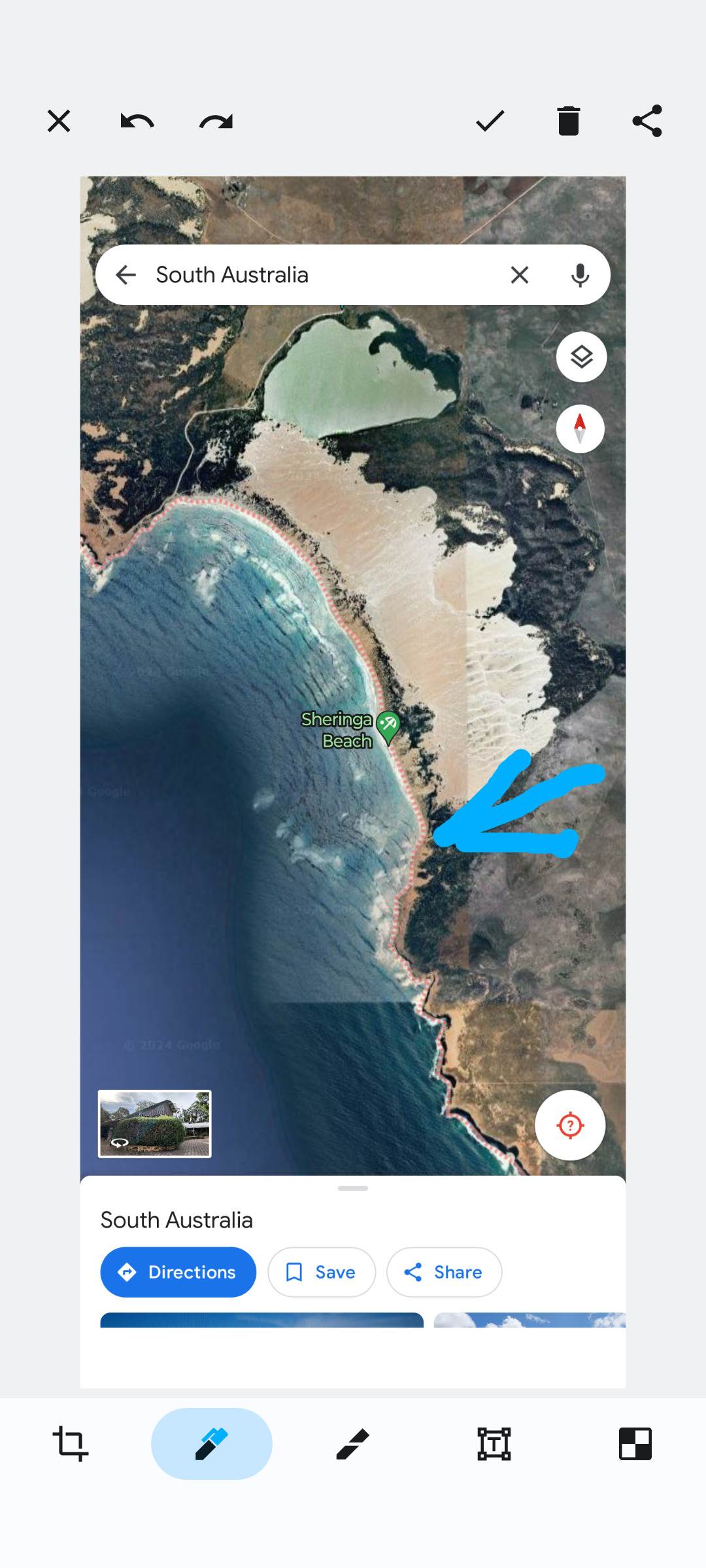This screenshot has width=706, height=1568.
Task: Close the screenshot editor
Action: [59, 121]
